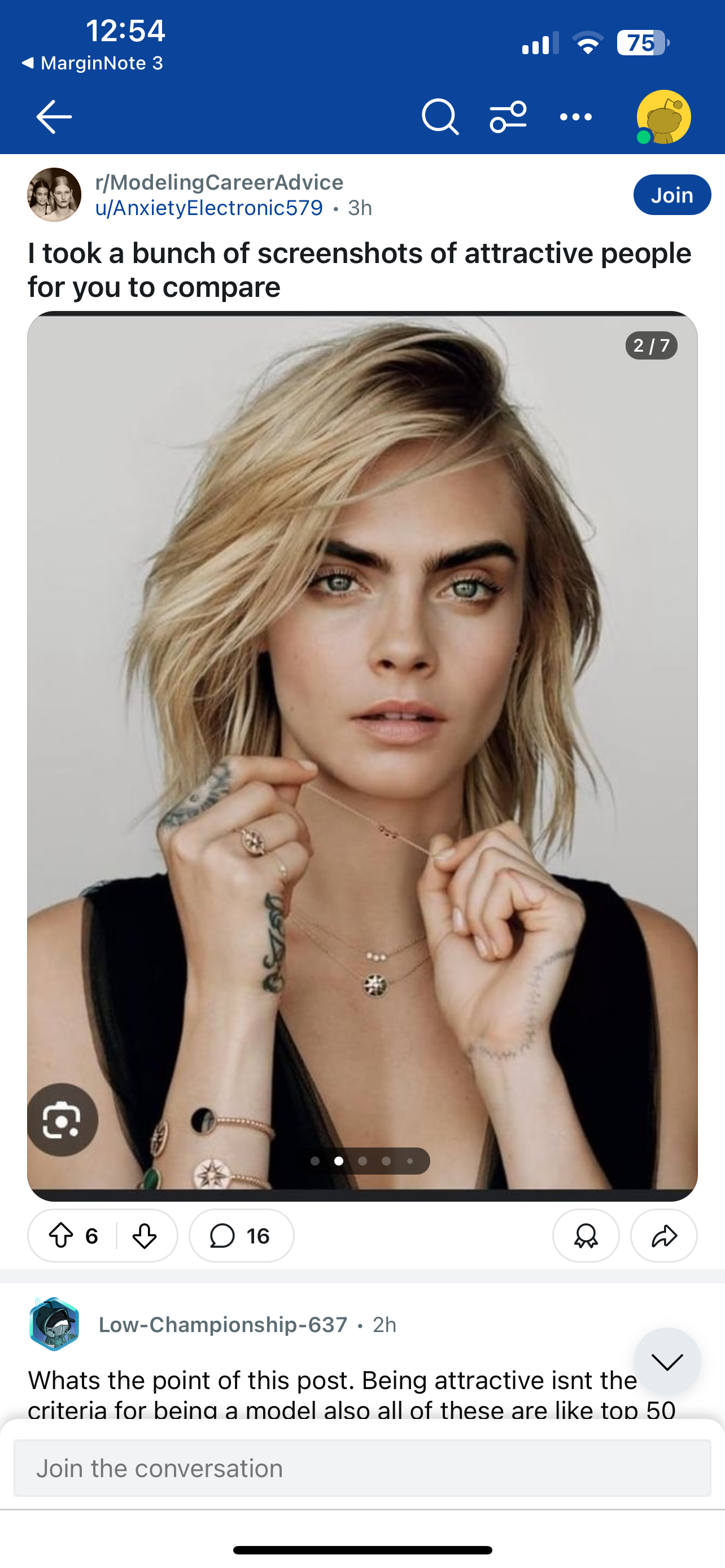Tap the Join the conversation field

pos(362,1468)
